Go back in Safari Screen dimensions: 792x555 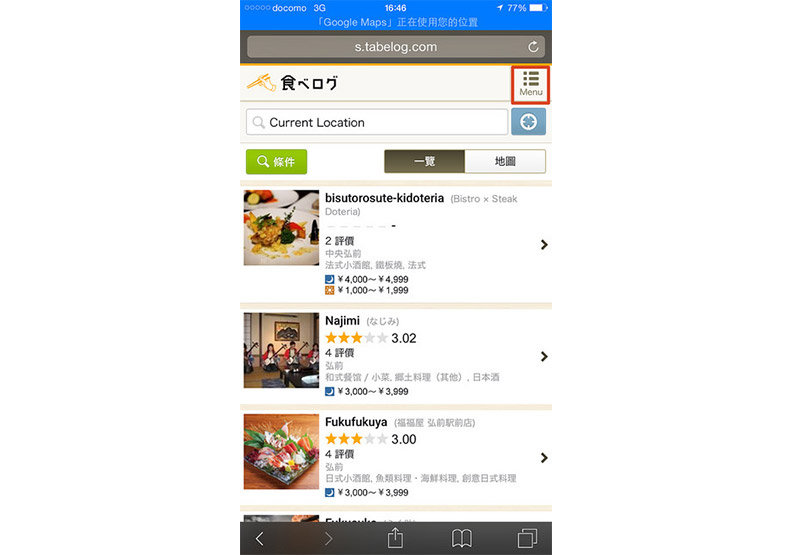(260, 539)
